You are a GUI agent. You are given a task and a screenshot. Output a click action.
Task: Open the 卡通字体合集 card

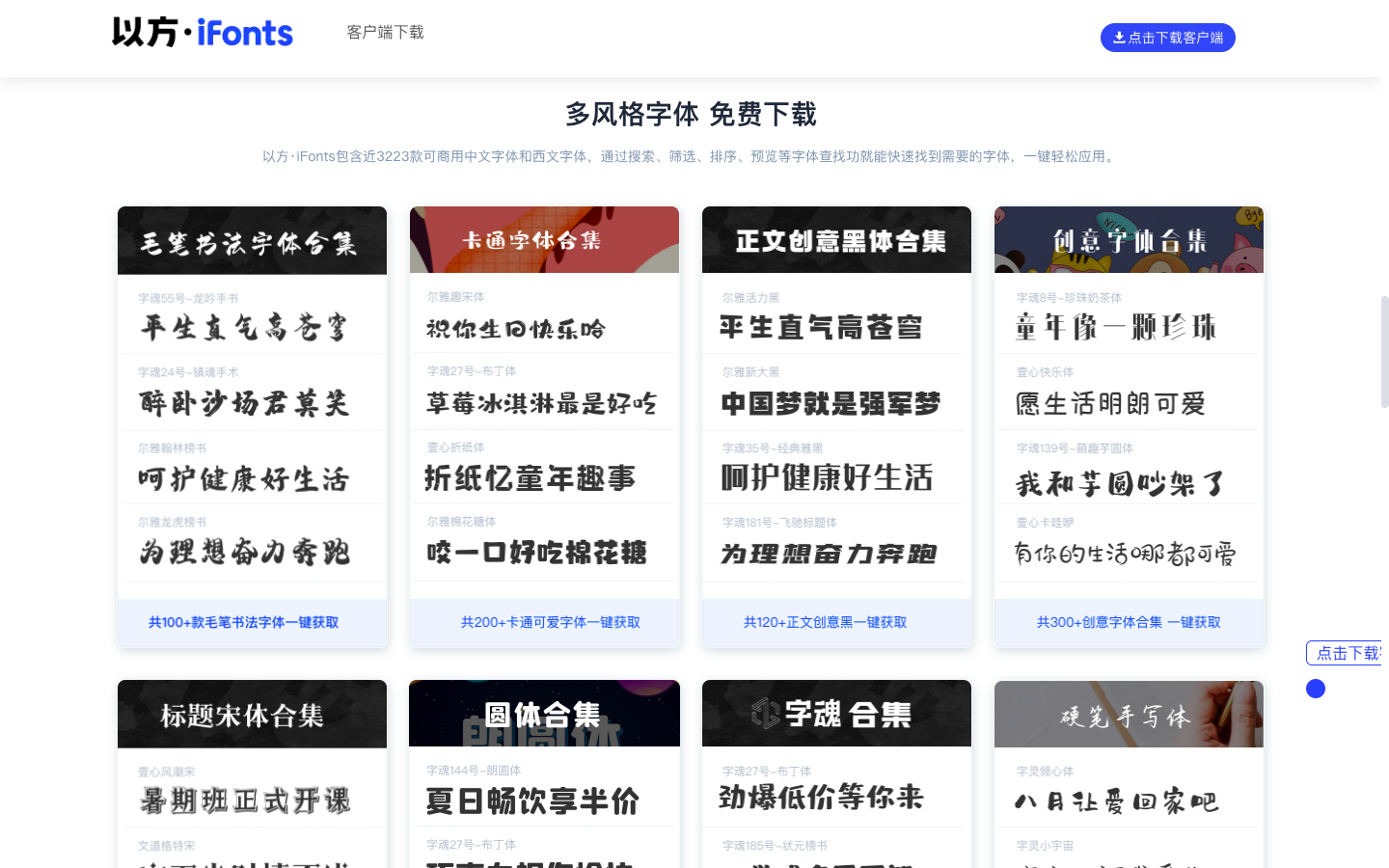(544, 240)
